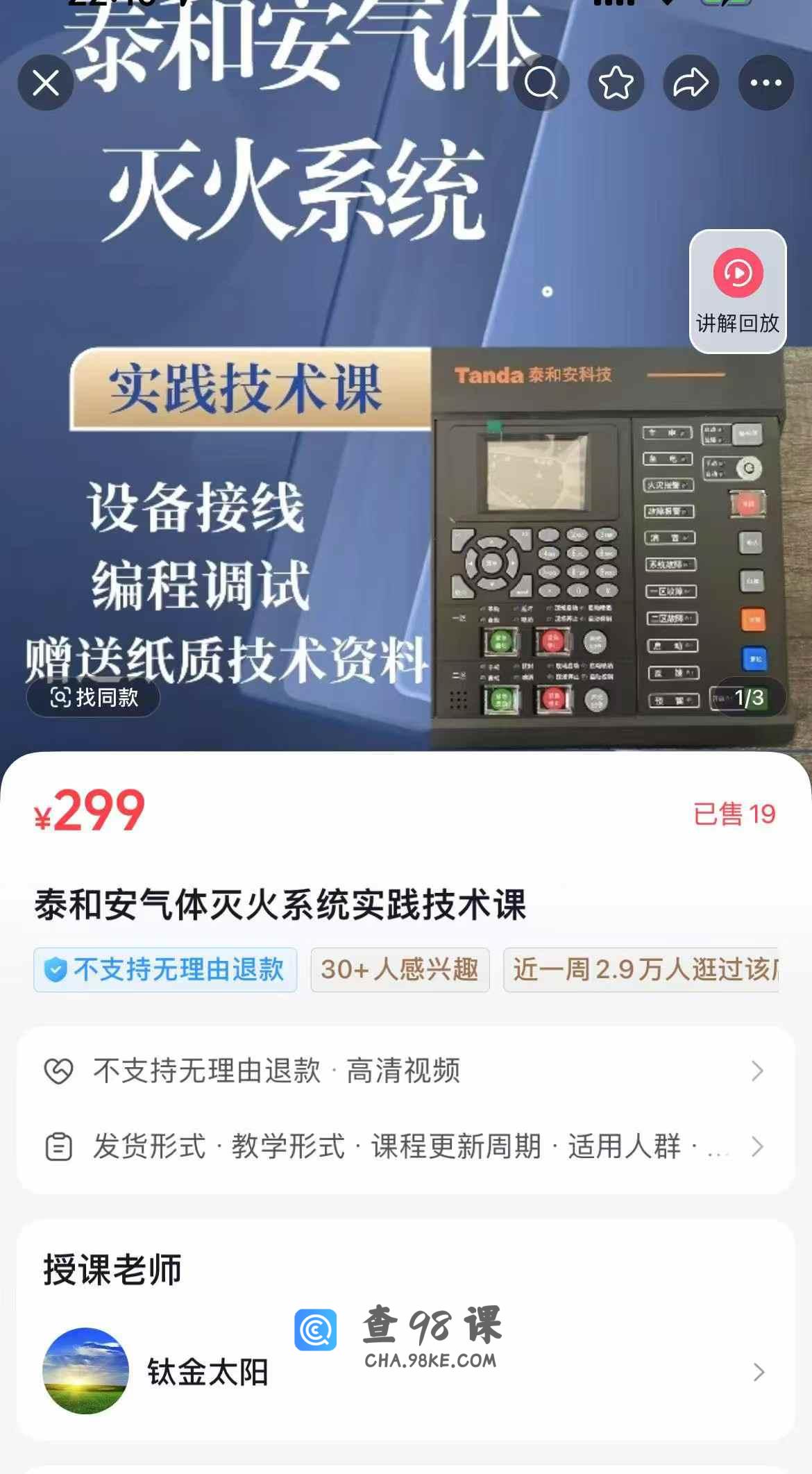Close the product page
Viewport: 812px width, 1474px height.
click(x=46, y=83)
